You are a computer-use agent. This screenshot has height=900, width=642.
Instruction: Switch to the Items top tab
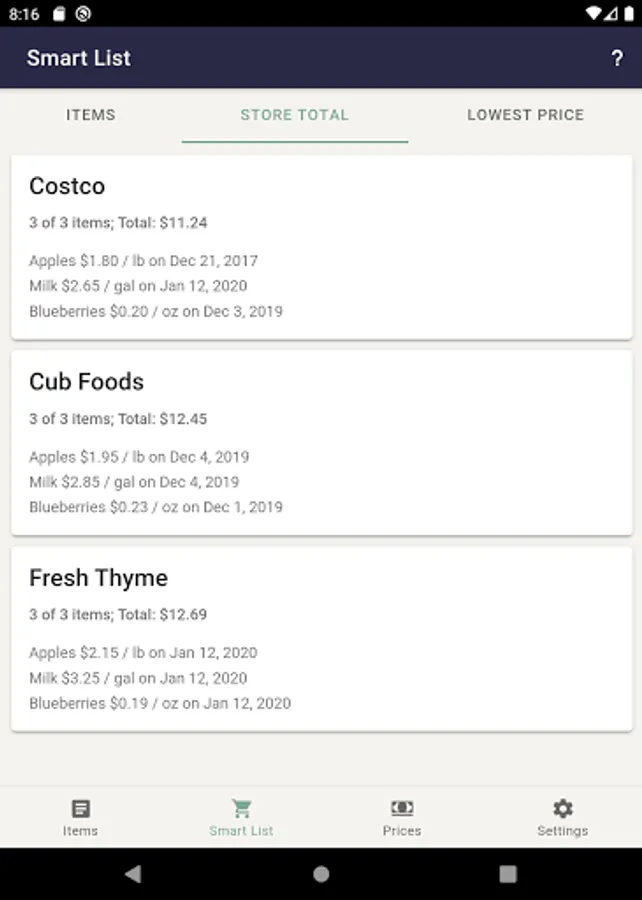pos(91,115)
